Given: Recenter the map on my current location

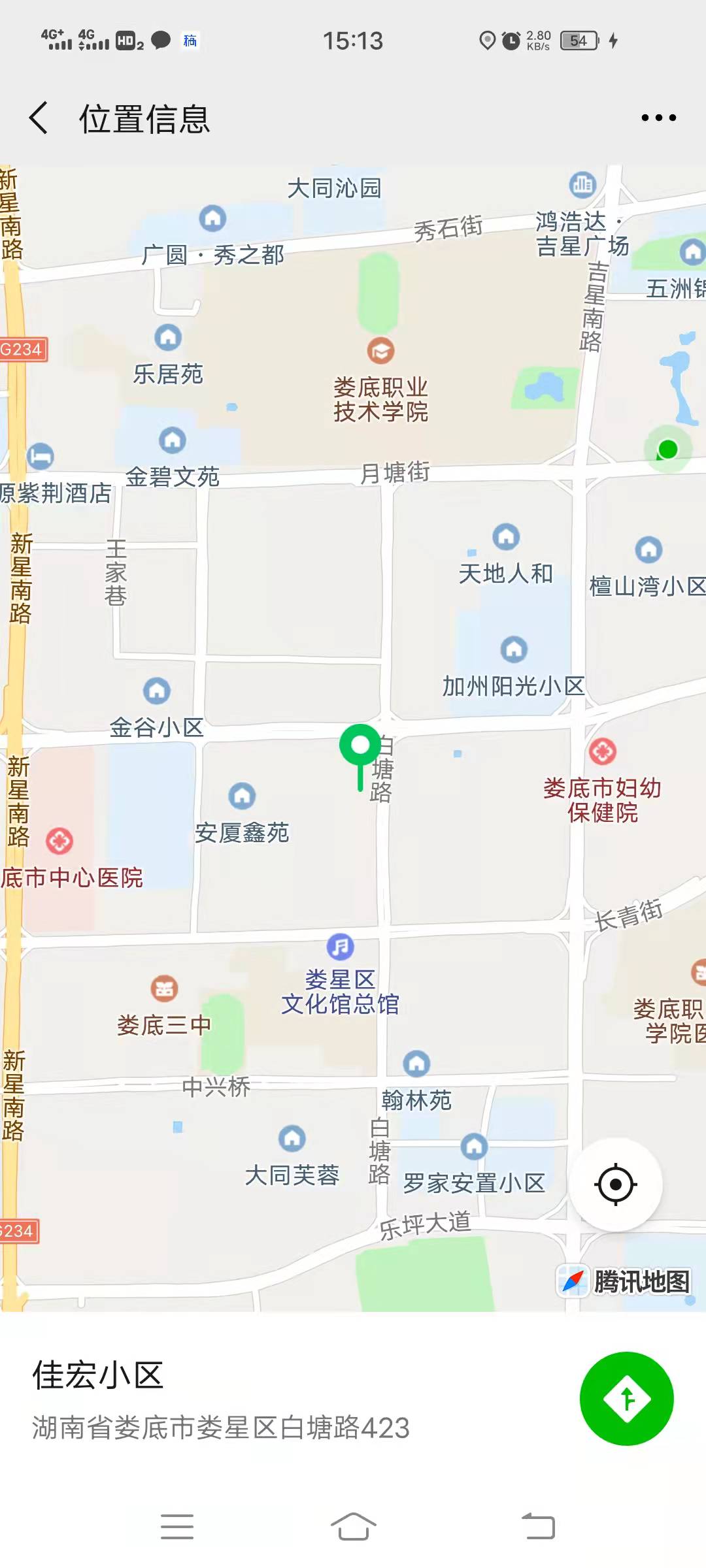Looking at the screenshot, I should point(615,1184).
